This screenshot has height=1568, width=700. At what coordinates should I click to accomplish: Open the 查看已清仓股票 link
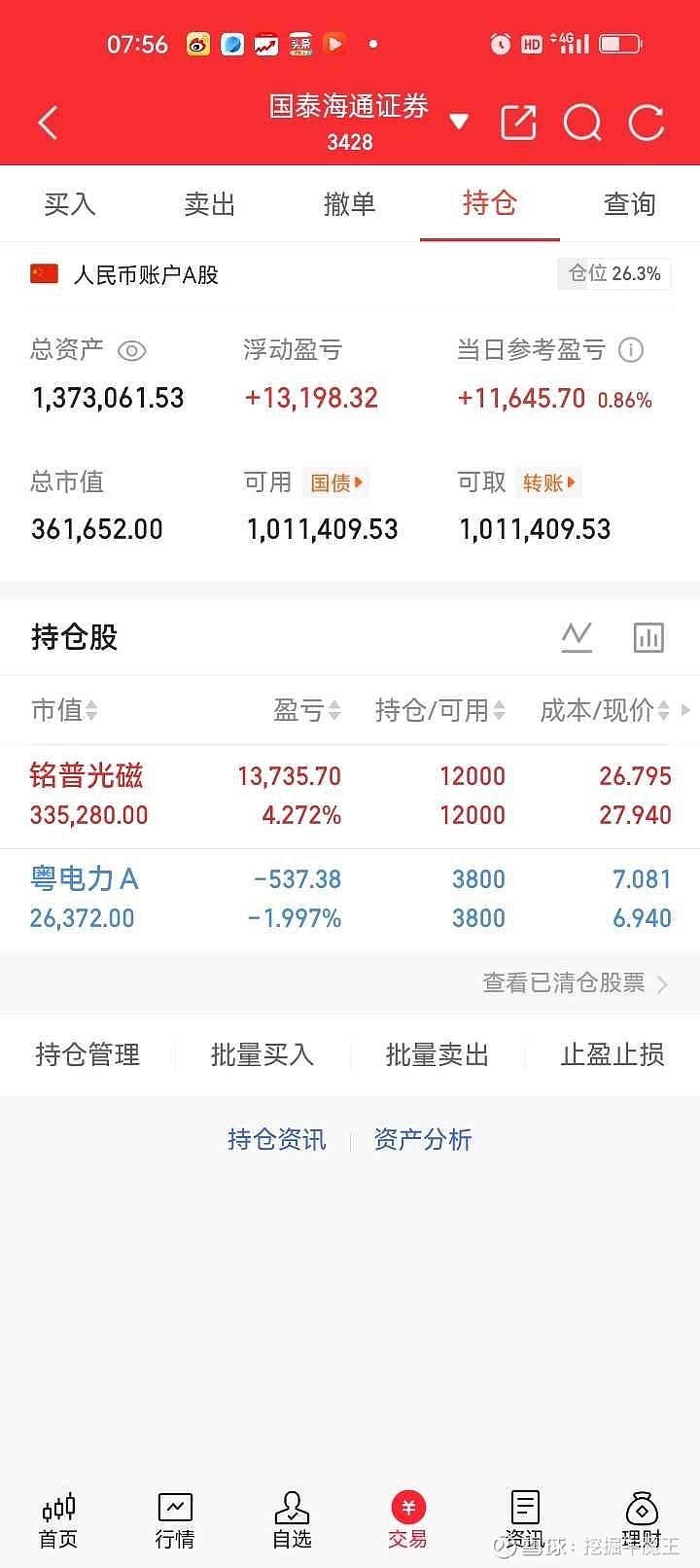tap(564, 982)
